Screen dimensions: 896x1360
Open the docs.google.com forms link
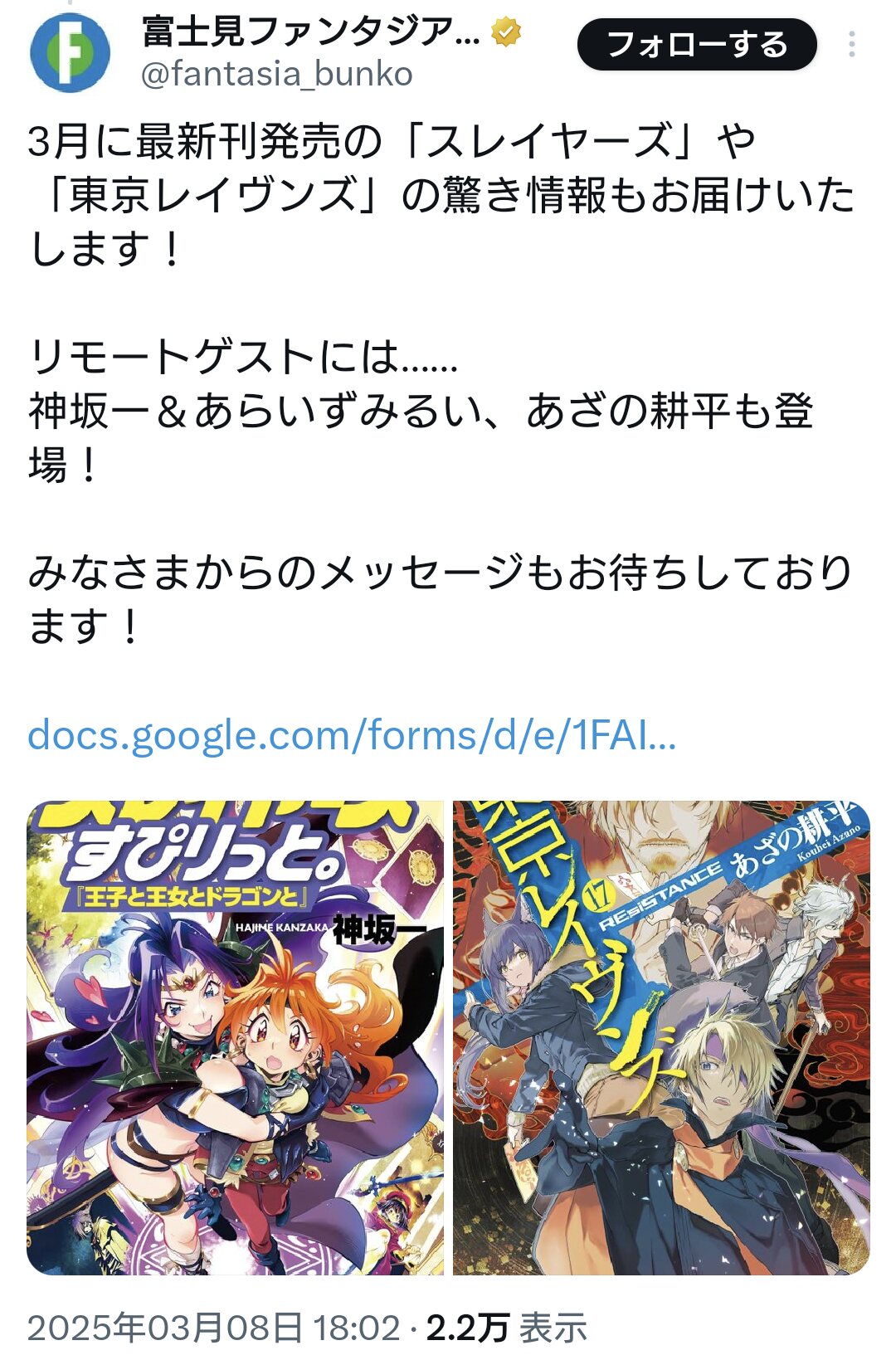[352, 735]
